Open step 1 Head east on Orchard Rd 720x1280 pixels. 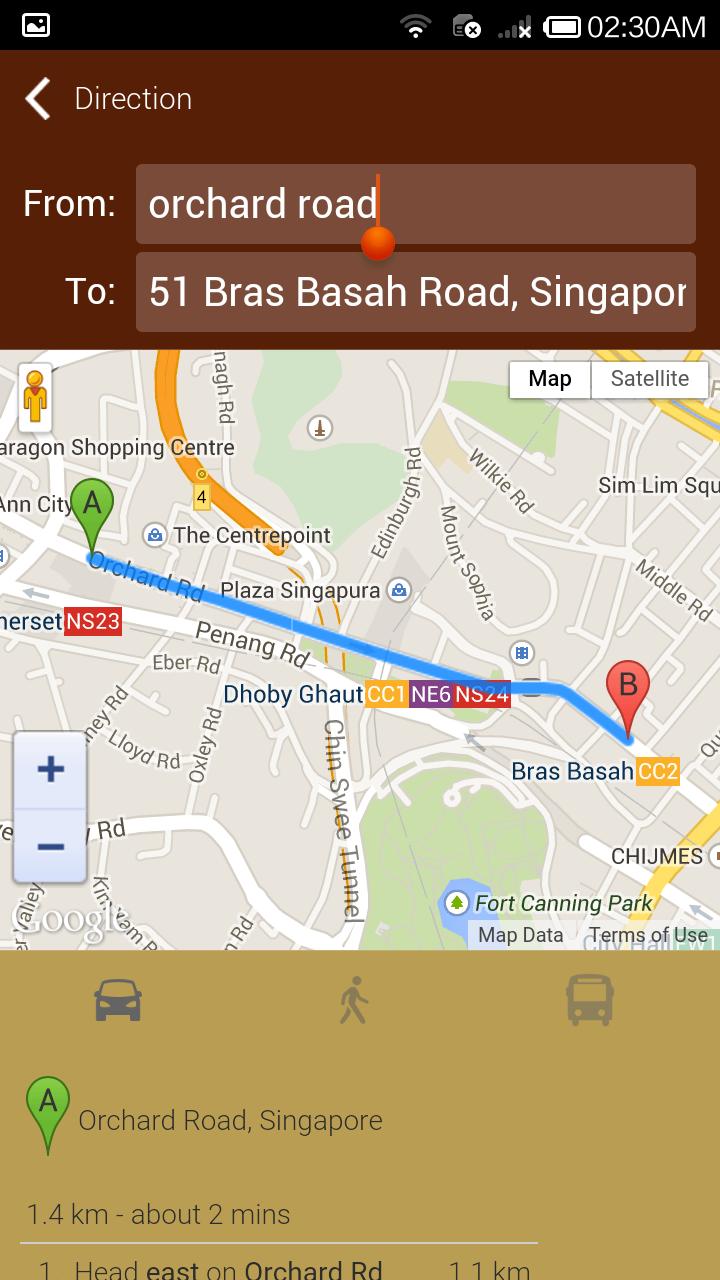pyautogui.click(x=280, y=1268)
